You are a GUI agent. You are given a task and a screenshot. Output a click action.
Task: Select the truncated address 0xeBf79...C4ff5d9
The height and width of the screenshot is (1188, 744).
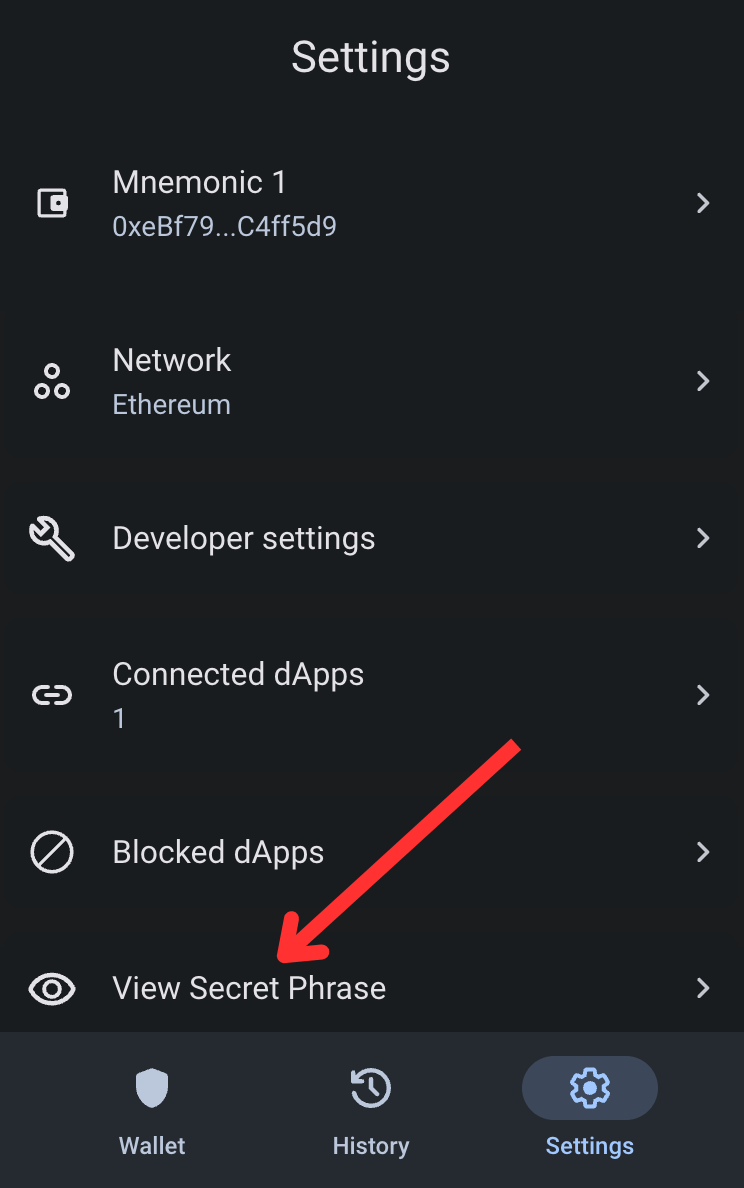[225, 226]
